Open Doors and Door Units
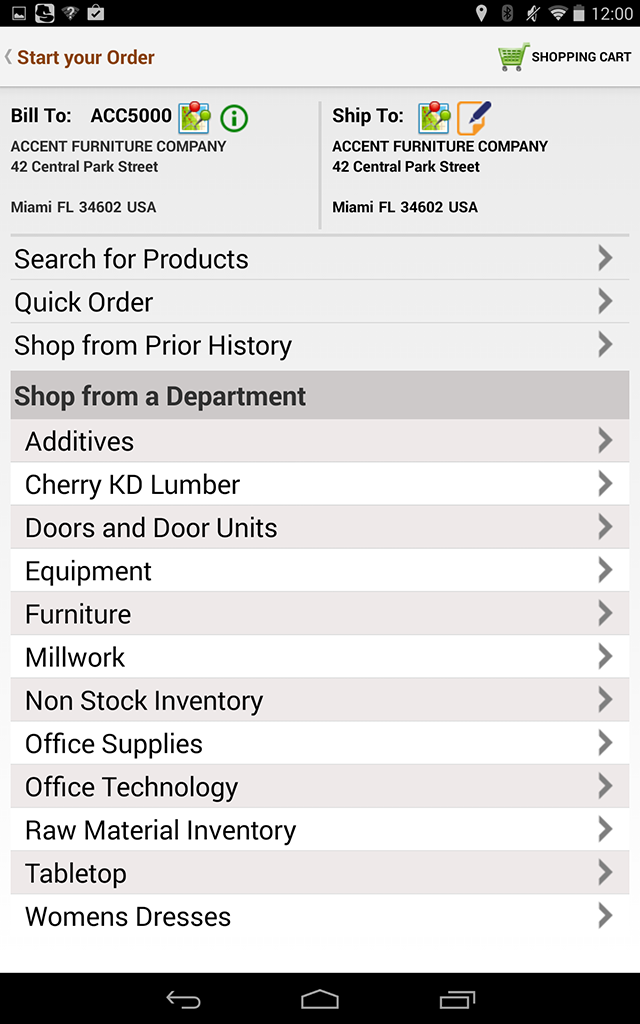The height and width of the screenshot is (1024, 640). pos(320,527)
